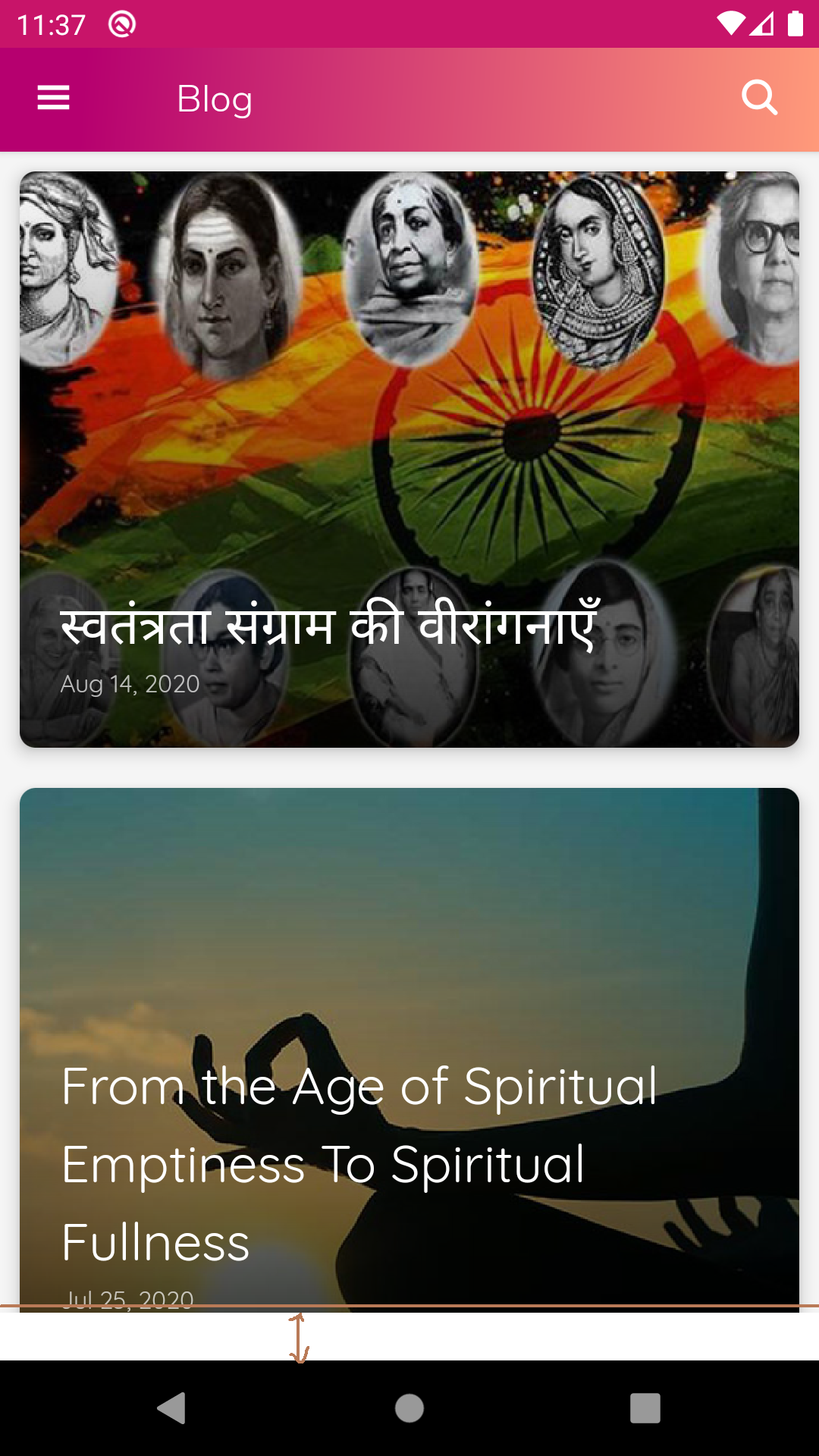Tap the battery indicator in status bar
The image size is (819, 1456).
point(796,23)
